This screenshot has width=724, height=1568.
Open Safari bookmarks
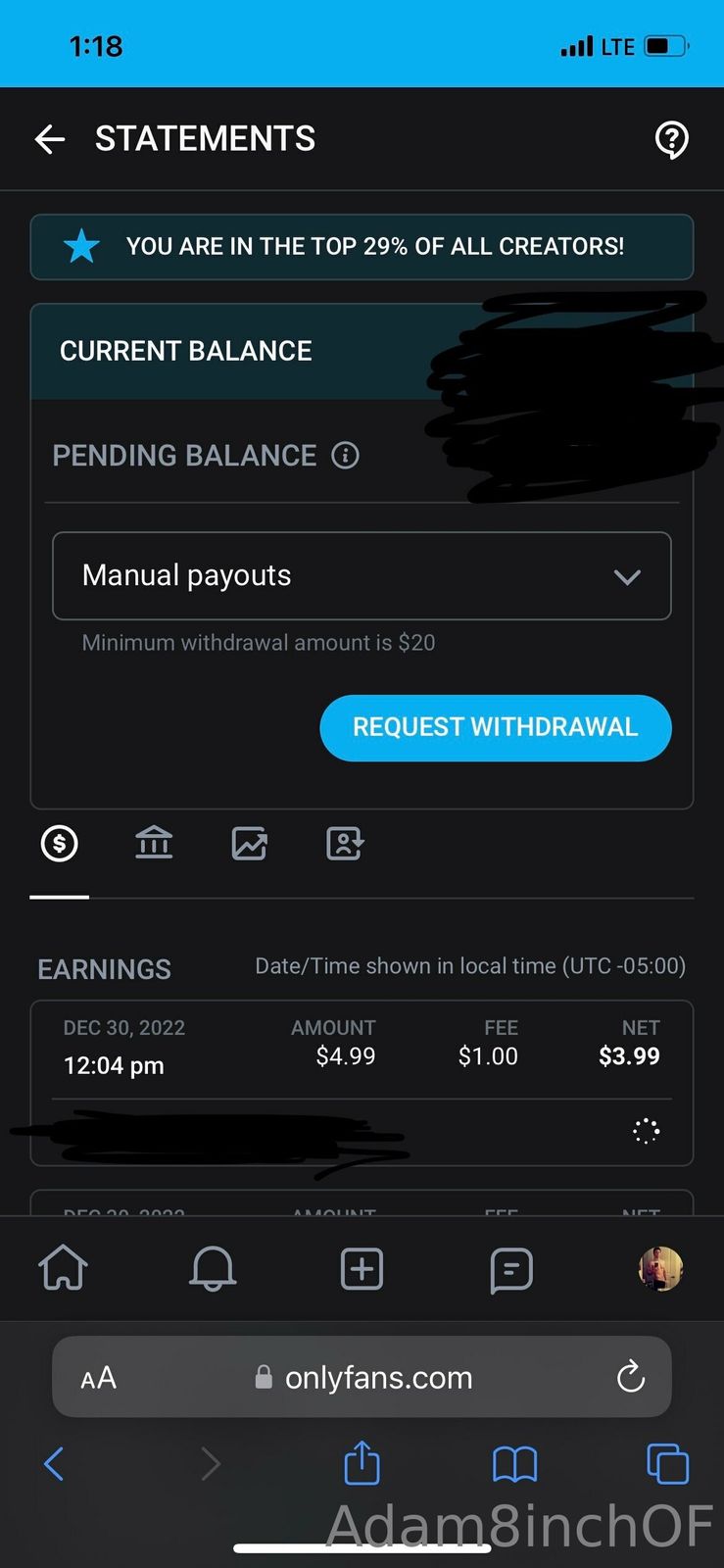click(x=514, y=1464)
